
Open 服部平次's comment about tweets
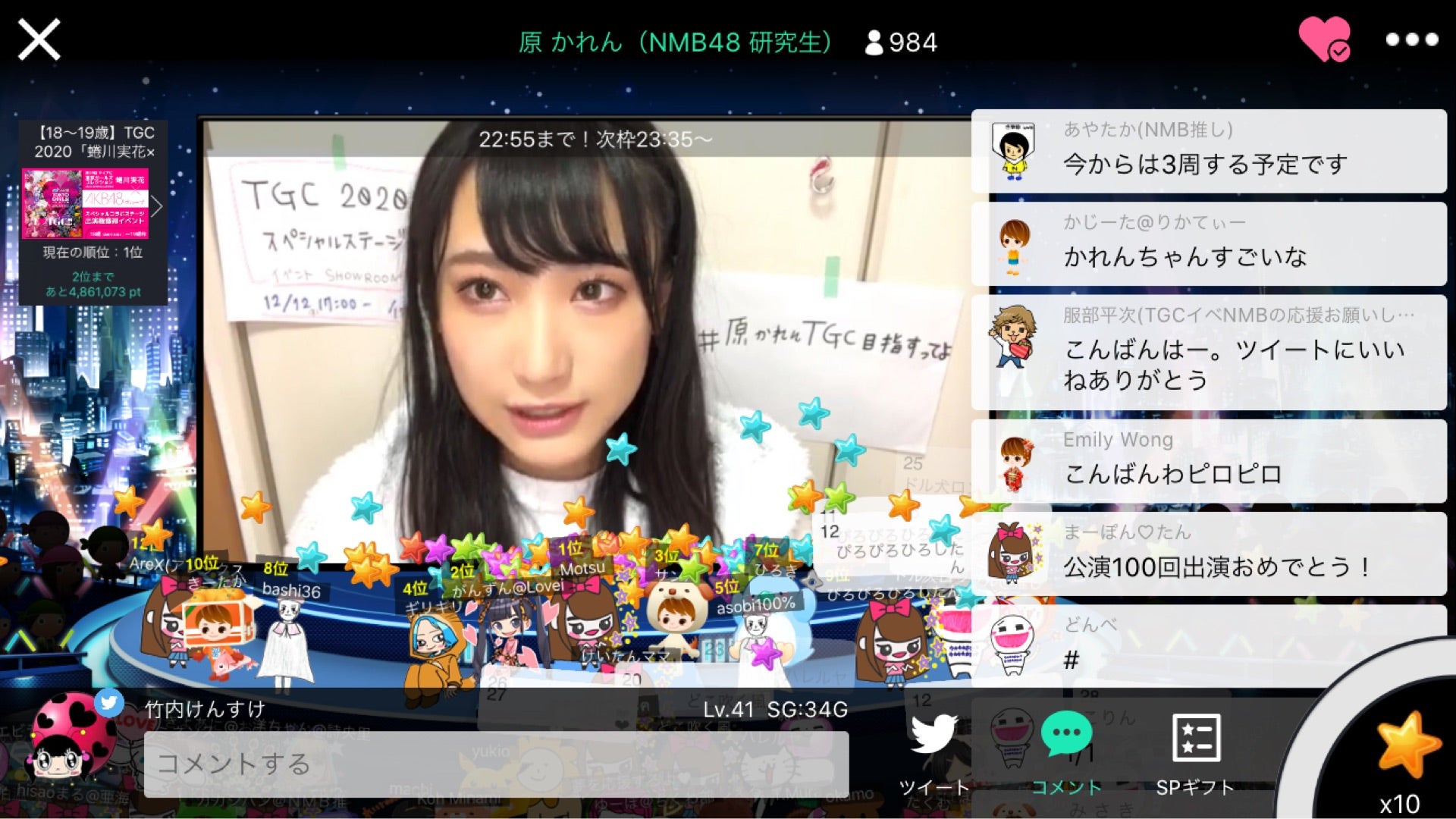click(x=1209, y=353)
